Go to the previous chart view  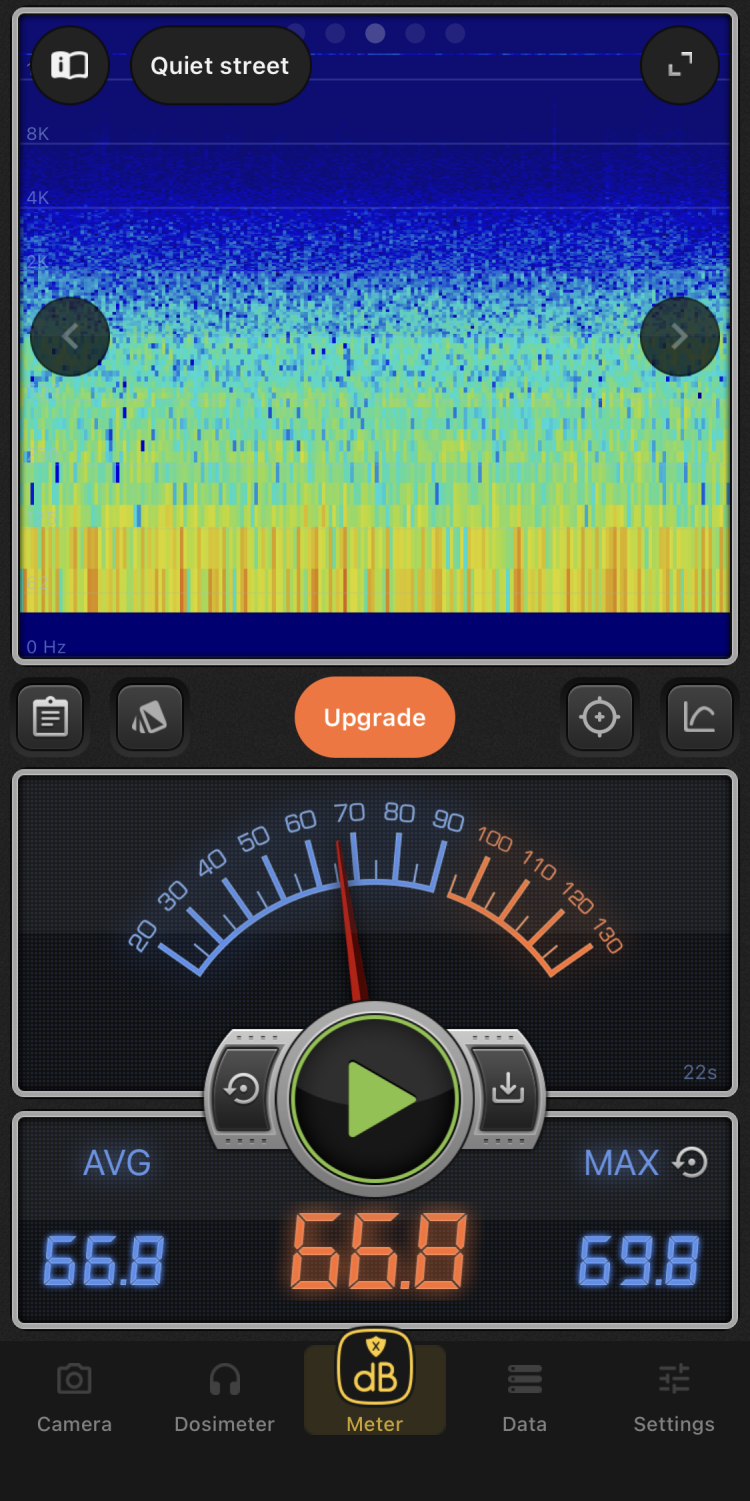tap(70, 336)
